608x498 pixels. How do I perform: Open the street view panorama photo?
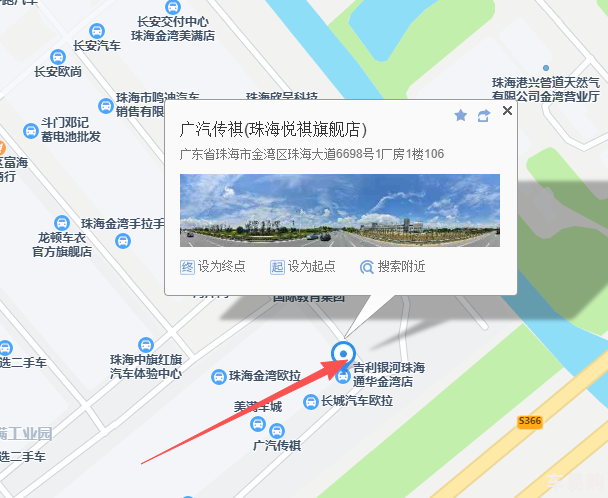pyautogui.click(x=339, y=210)
